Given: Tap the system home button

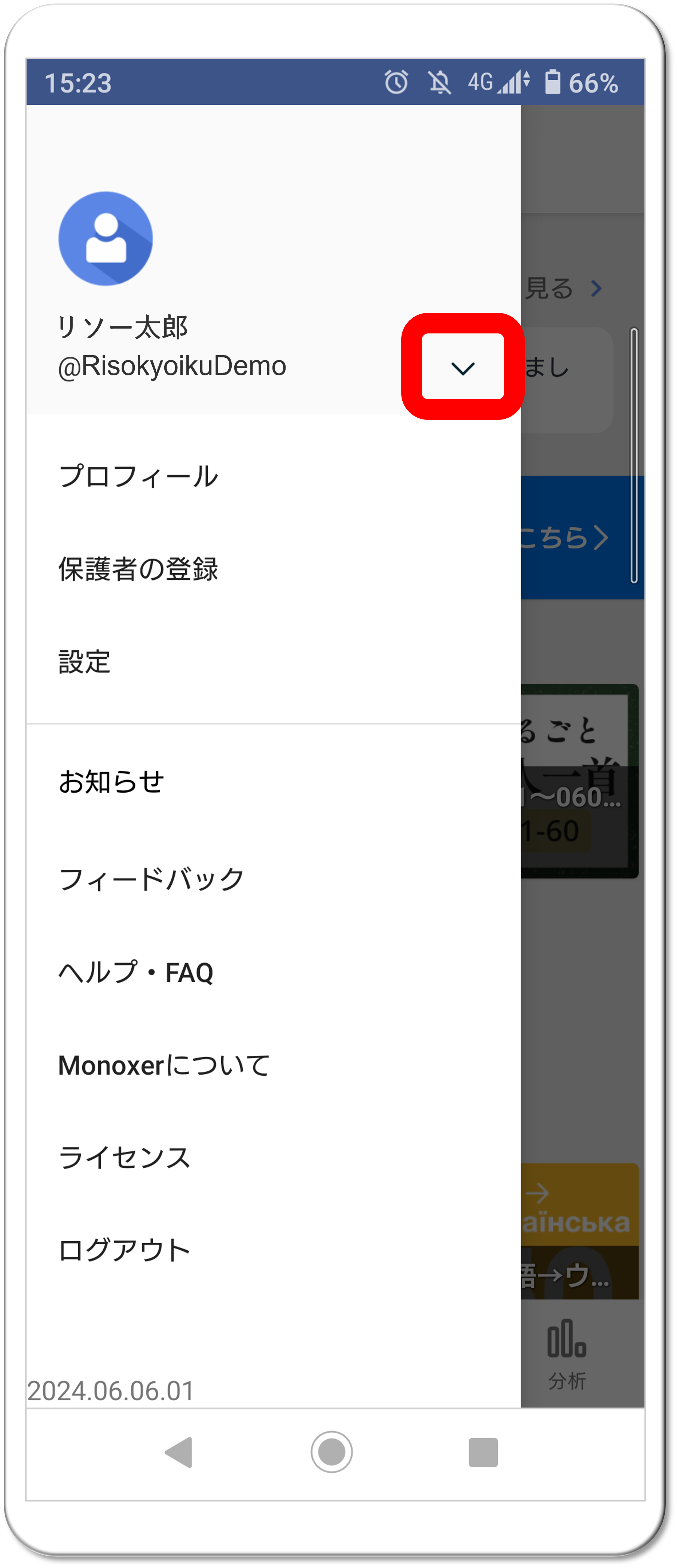Looking at the screenshot, I should click(x=332, y=1452).
